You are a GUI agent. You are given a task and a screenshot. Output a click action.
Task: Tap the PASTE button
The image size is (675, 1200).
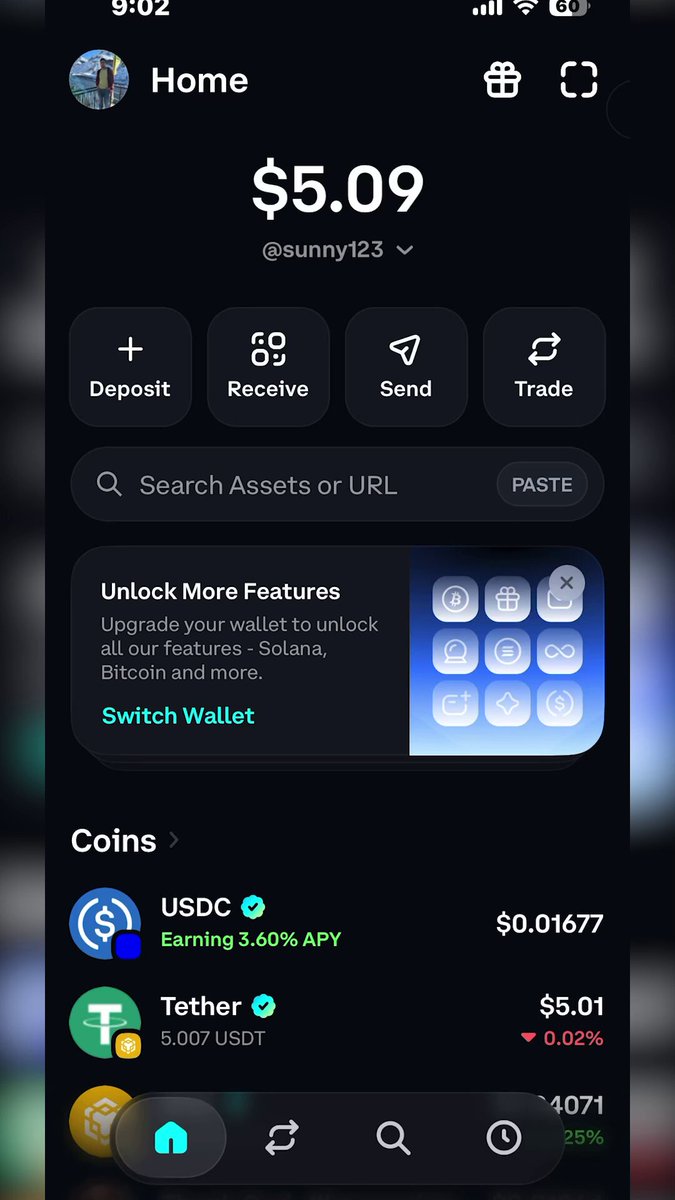(x=542, y=485)
